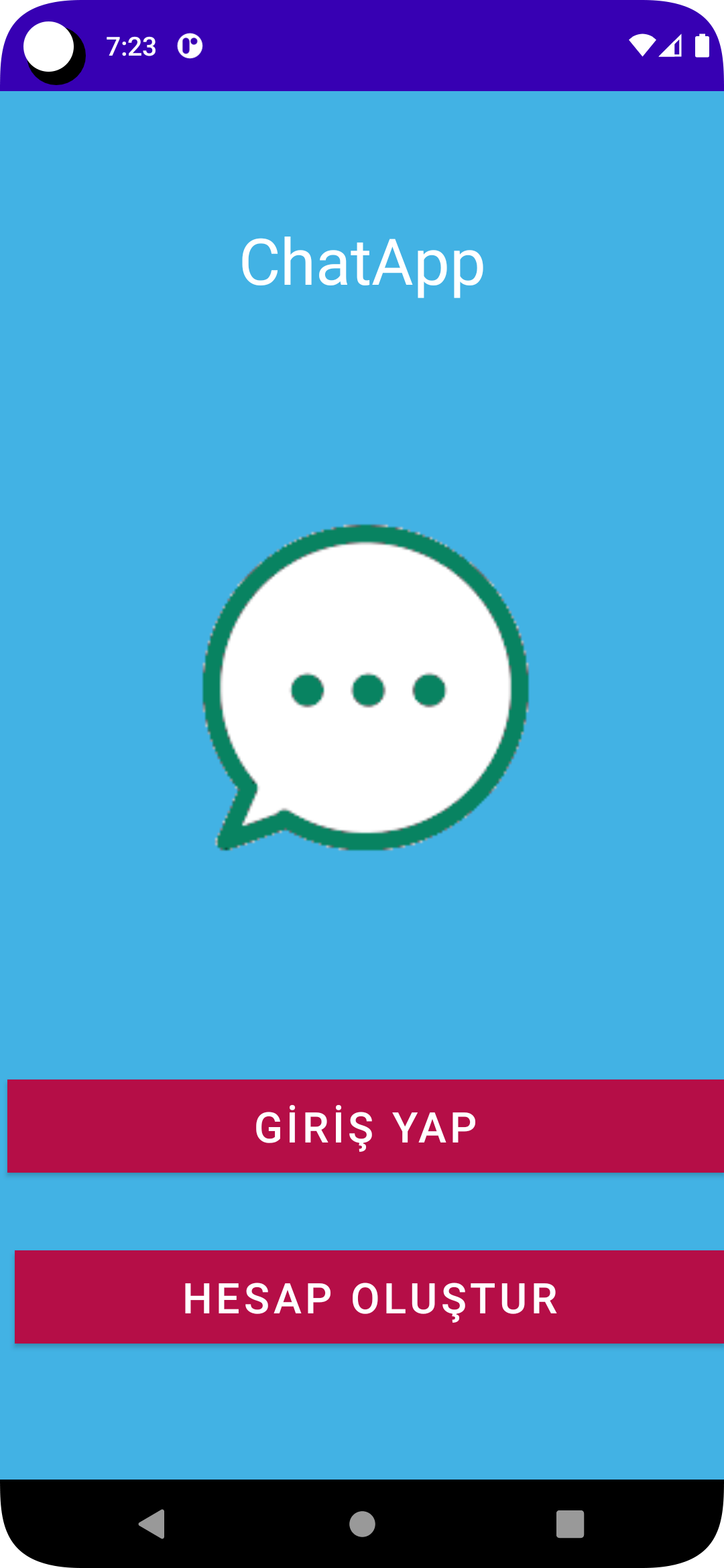
Task: Tap the right dot of the logo
Action: click(x=429, y=689)
